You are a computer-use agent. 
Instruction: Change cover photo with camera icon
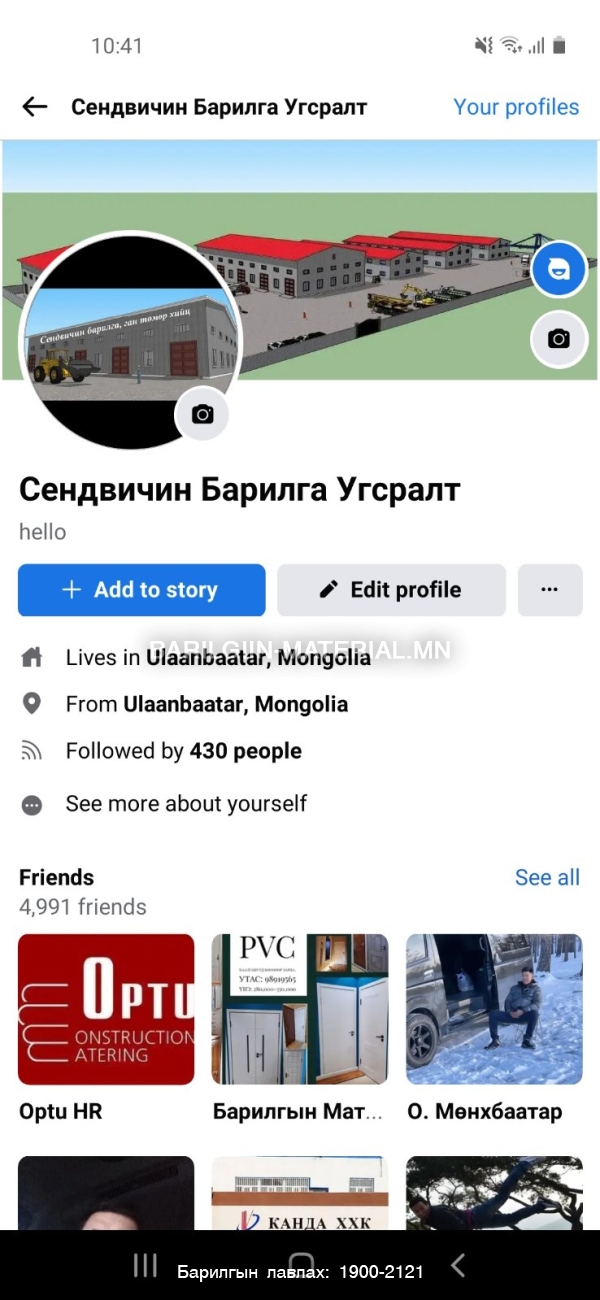coord(558,340)
